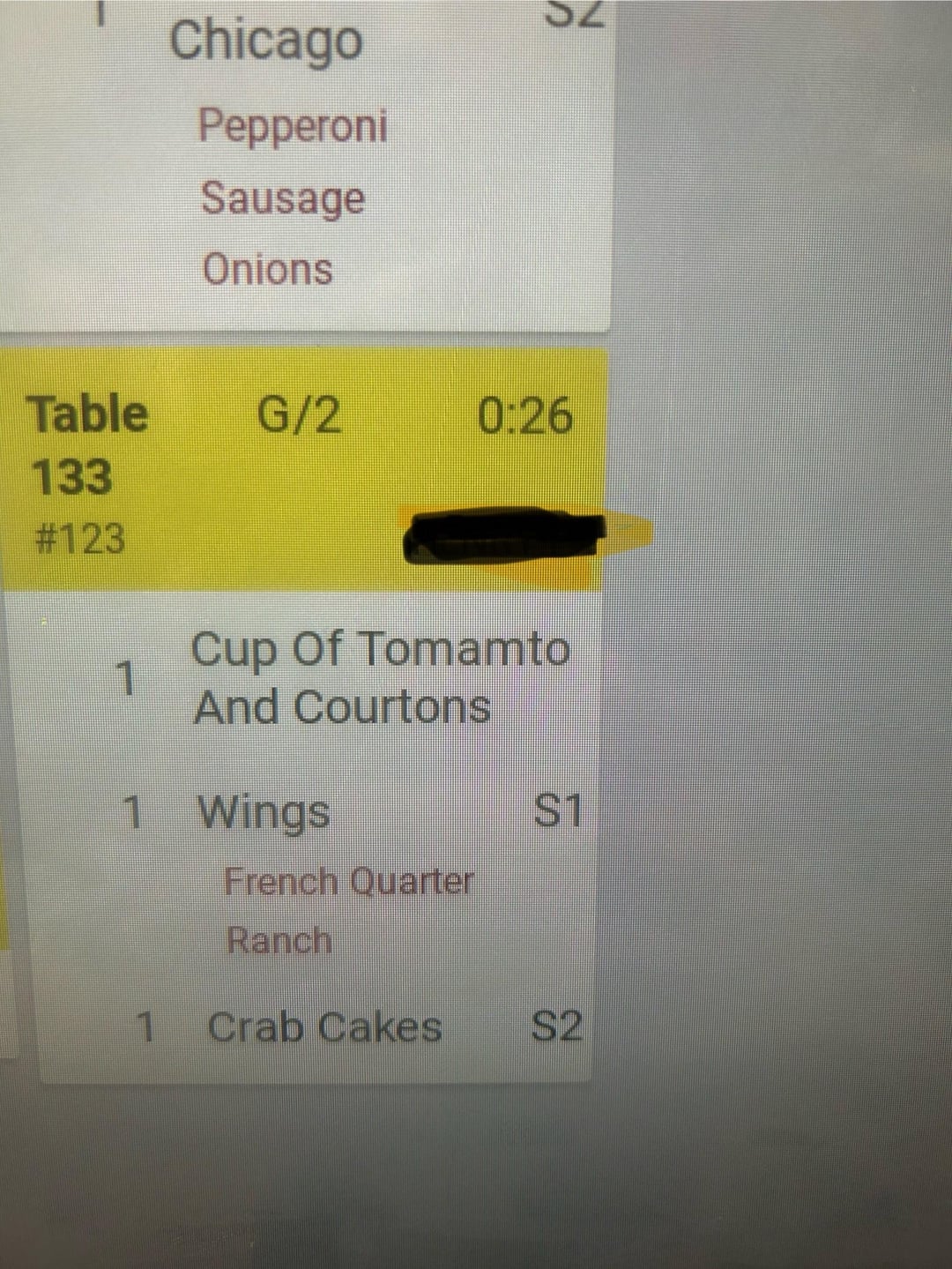952x1269 pixels.
Task: Mark Cup Of Tomamto And Courtons item
Action: (x=379, y=677)
